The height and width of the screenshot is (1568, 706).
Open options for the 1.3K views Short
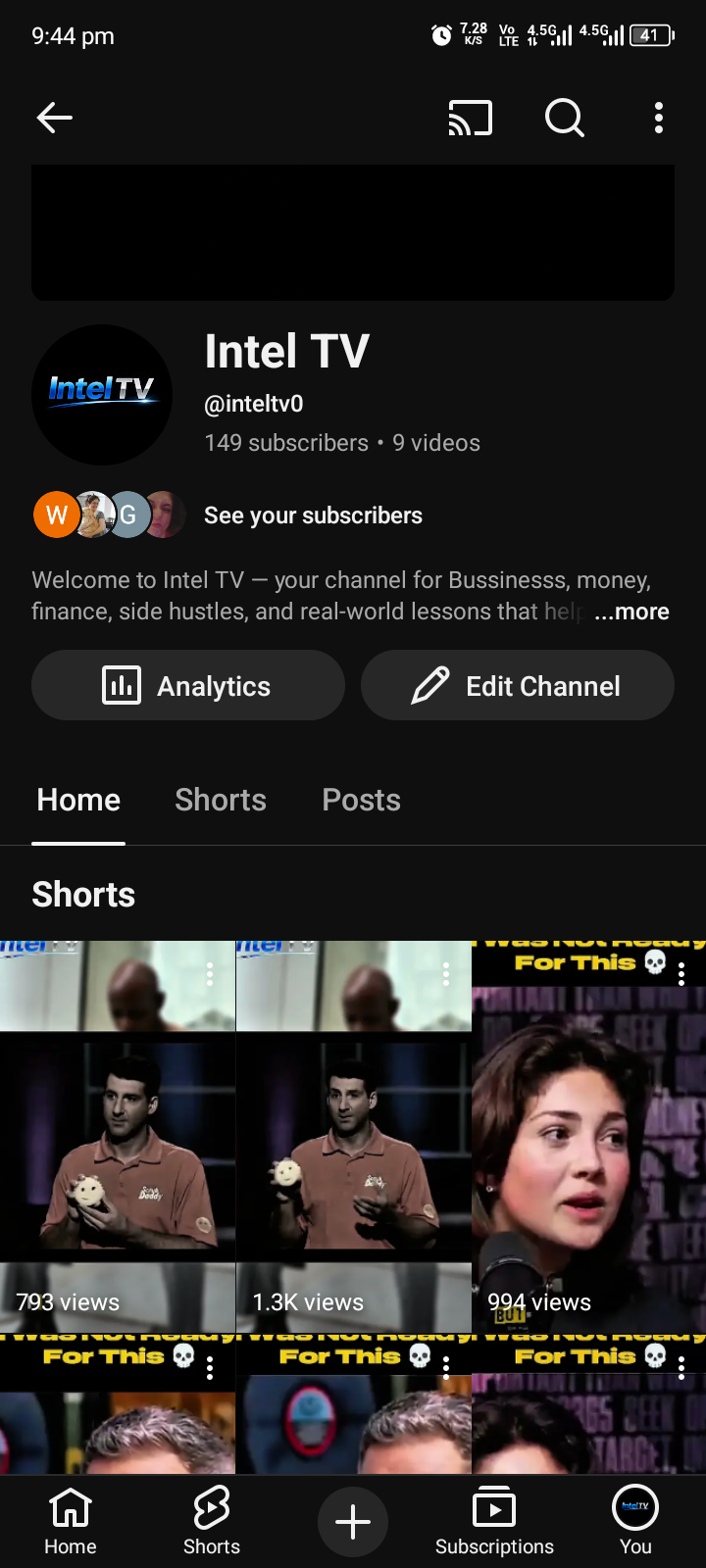point(446,973)
